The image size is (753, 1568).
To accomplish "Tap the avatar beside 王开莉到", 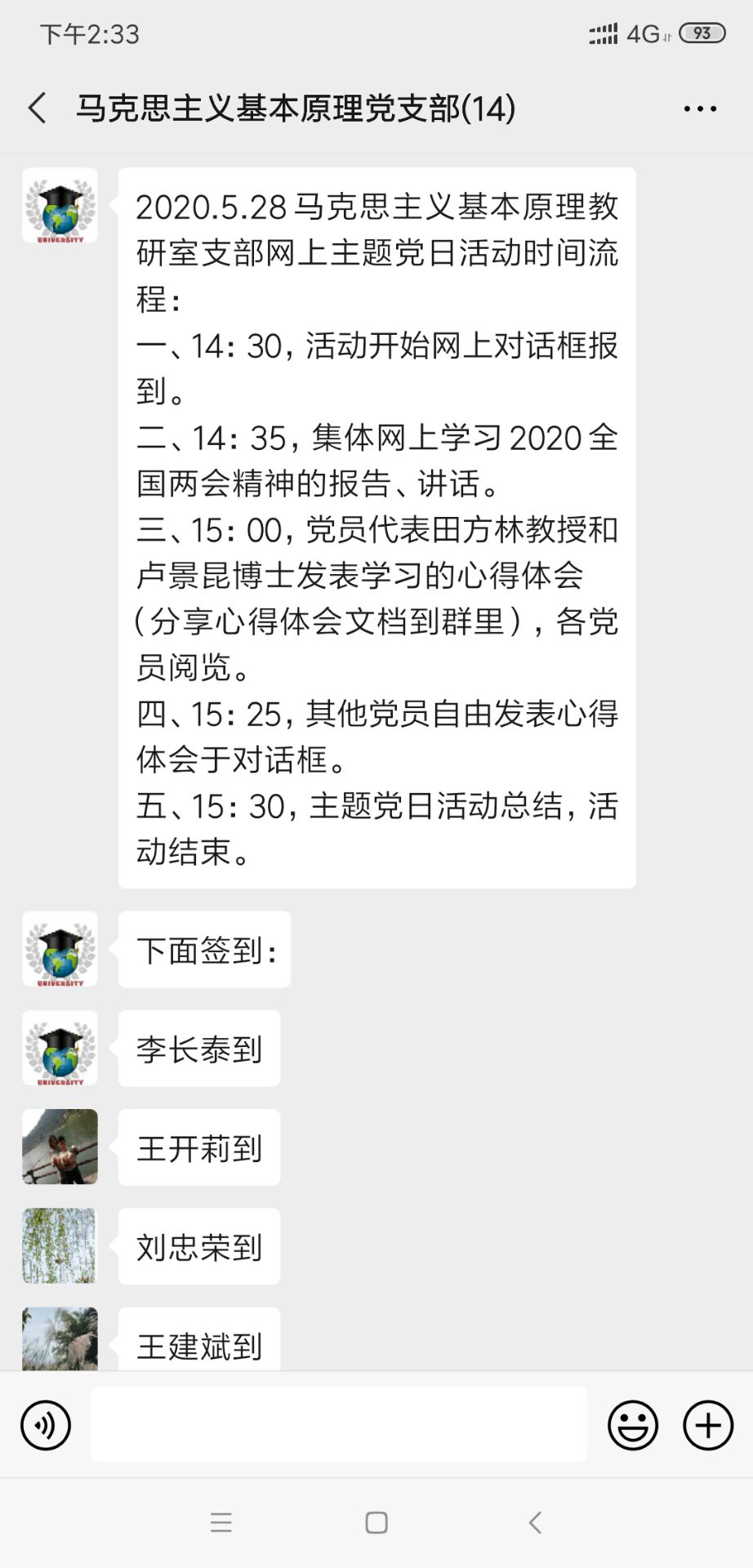I will (x=60, y=1147).
